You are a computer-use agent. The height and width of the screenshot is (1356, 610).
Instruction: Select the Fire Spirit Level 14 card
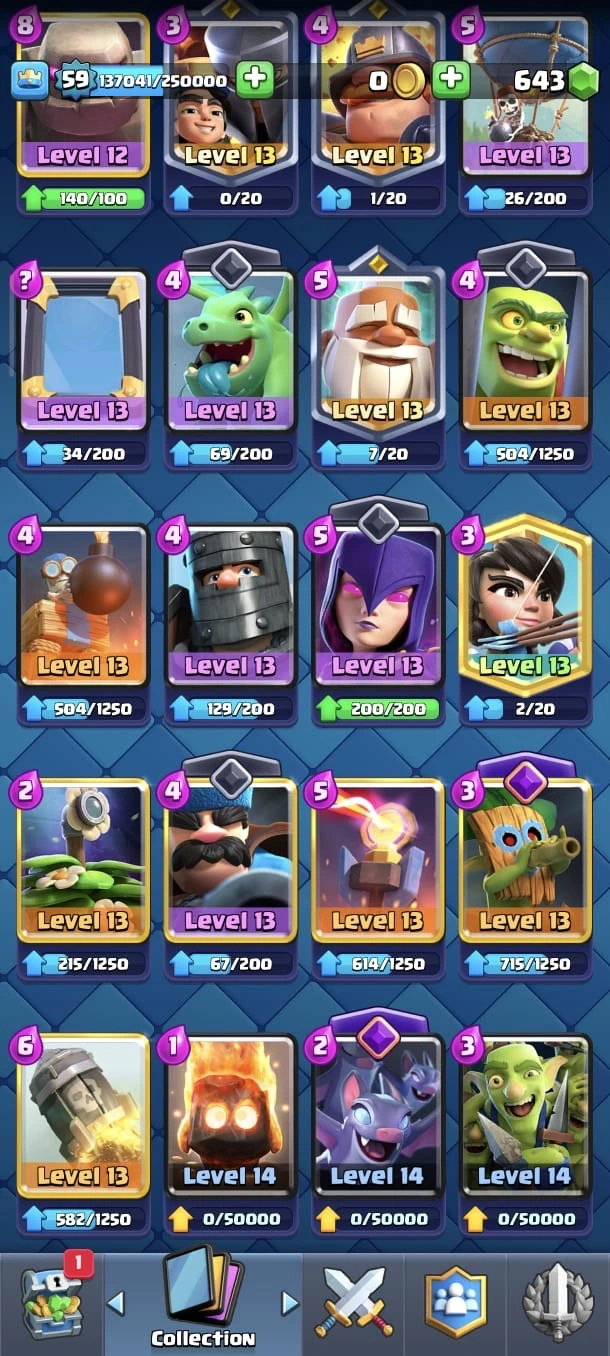click(x=230, y=1115)
